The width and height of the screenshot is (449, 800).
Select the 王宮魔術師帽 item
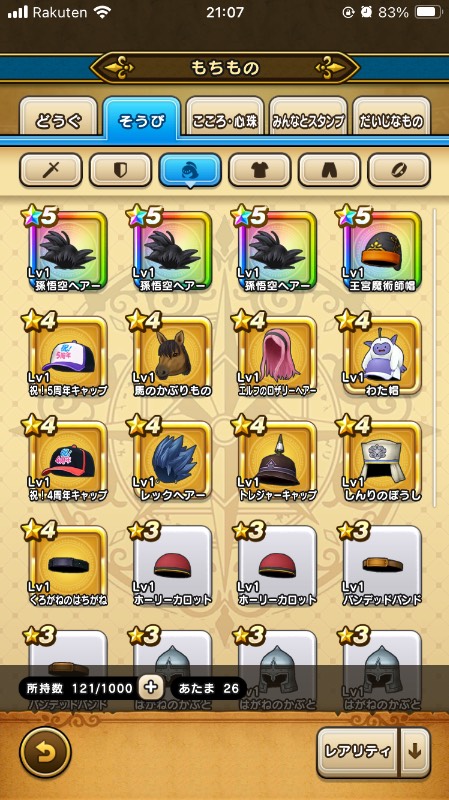point(382,251)
